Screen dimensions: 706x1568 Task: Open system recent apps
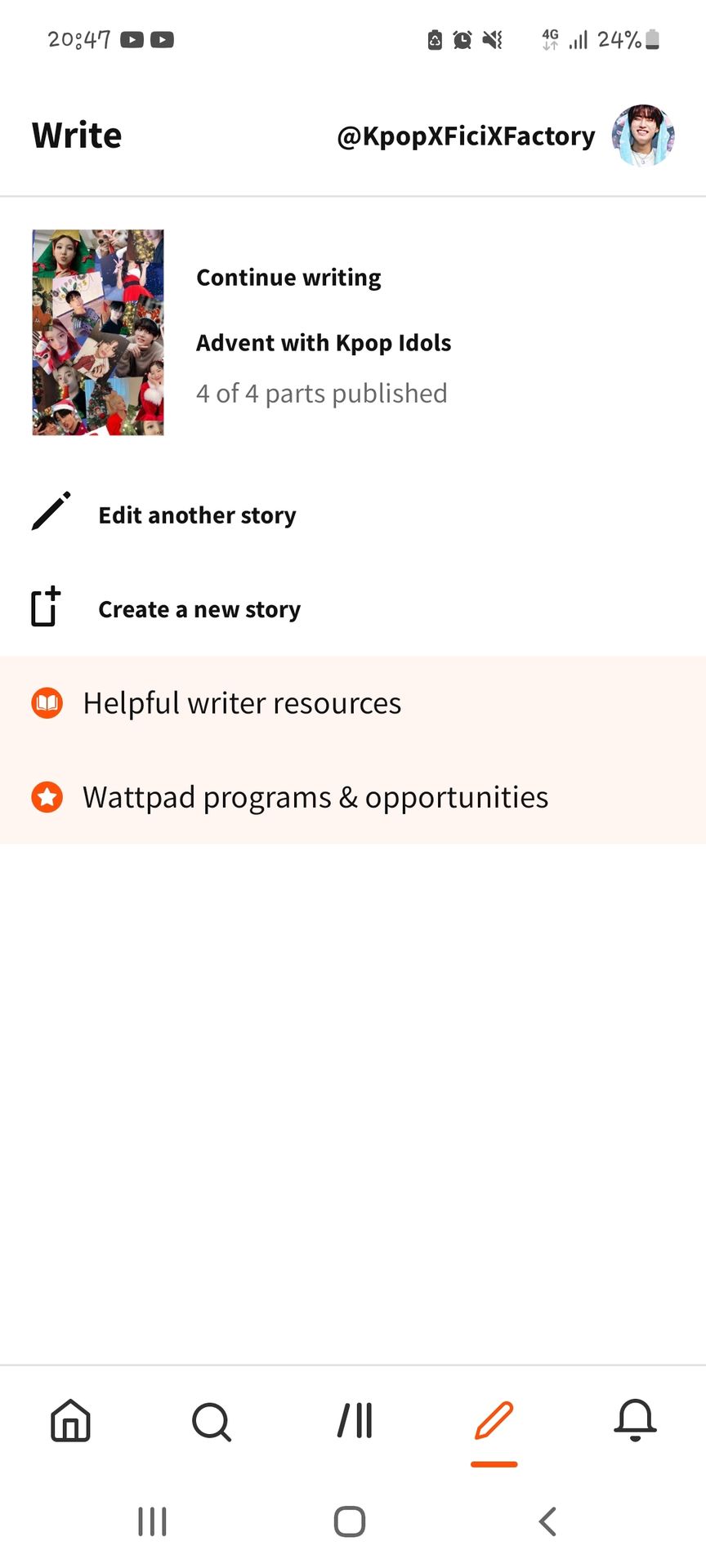click(152, 1521)
